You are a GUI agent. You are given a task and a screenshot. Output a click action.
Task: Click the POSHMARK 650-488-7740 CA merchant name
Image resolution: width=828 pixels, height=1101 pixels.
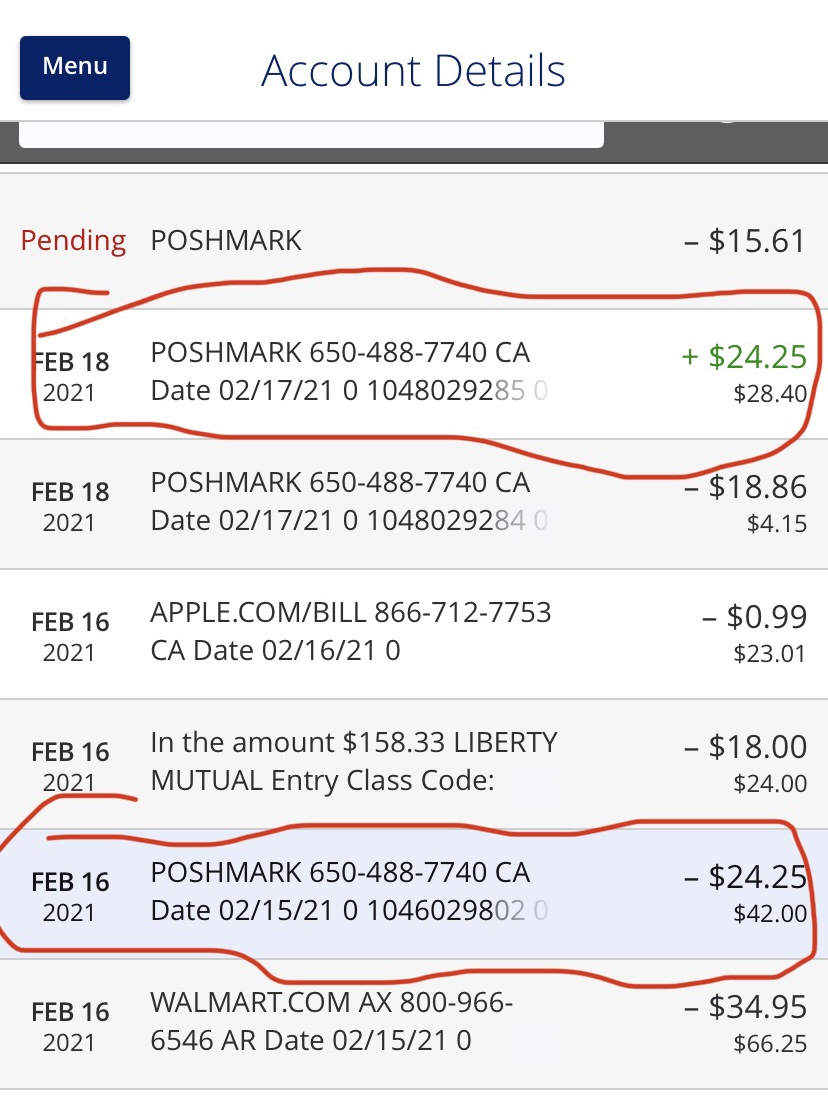point(340,352)
